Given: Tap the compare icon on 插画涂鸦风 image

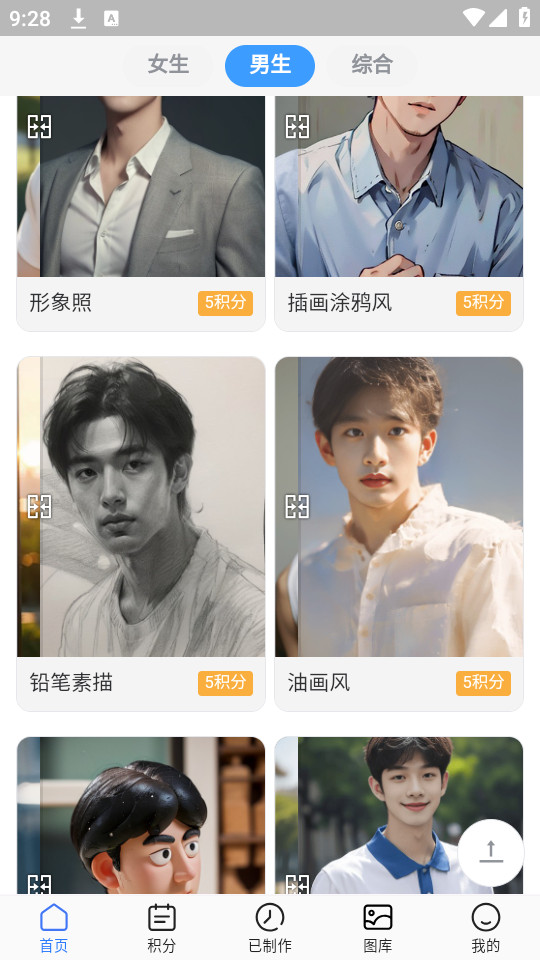Looking at the screenshot, I should click(298, 127).
